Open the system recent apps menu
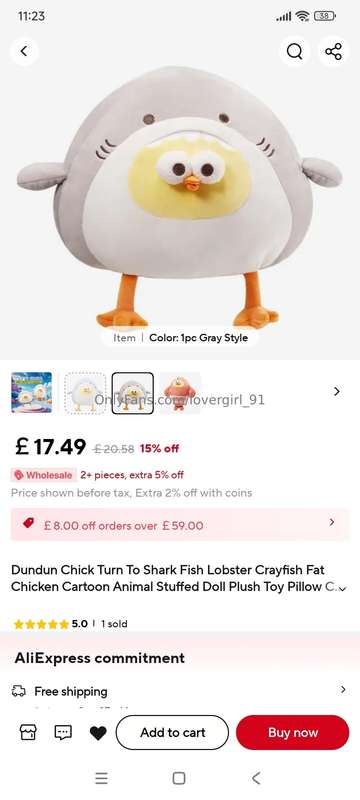The width and height of the screenshot is (360, 800). coord(101,778)
